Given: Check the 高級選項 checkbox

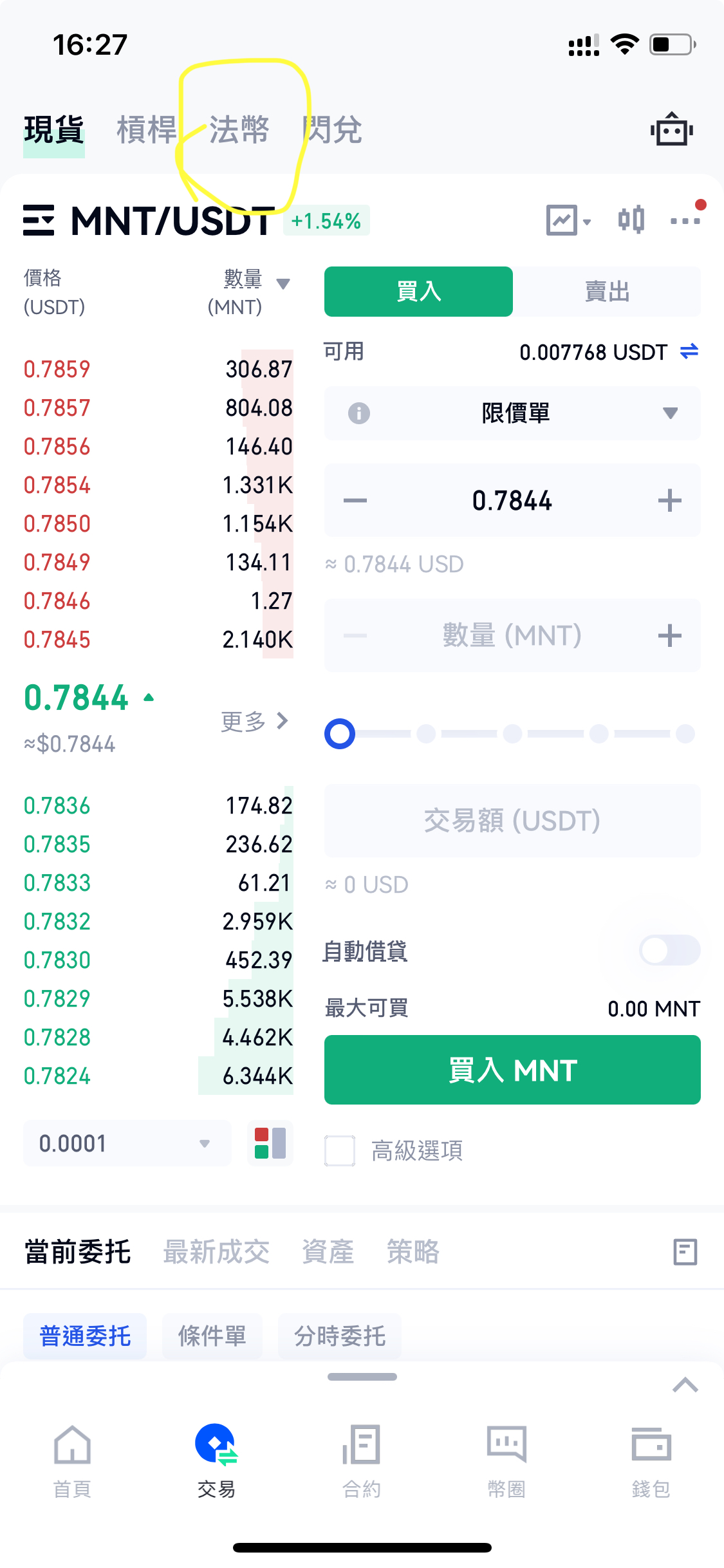Looking at the screenshot, I should tap(340, 1150).
